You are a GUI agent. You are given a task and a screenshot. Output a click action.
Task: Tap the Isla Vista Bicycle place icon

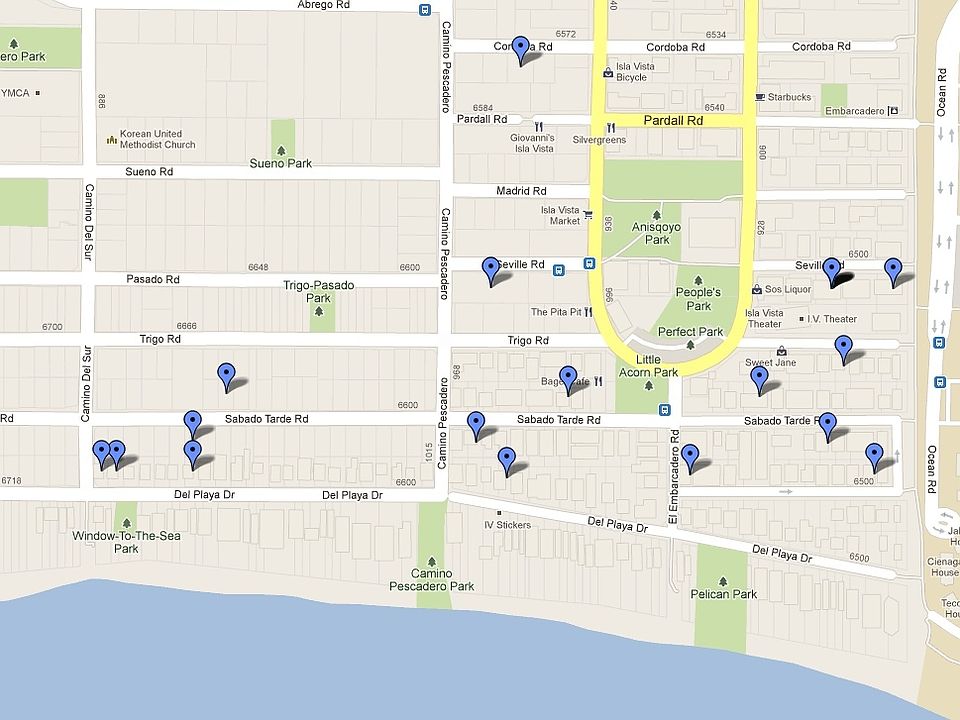(607, 72)
